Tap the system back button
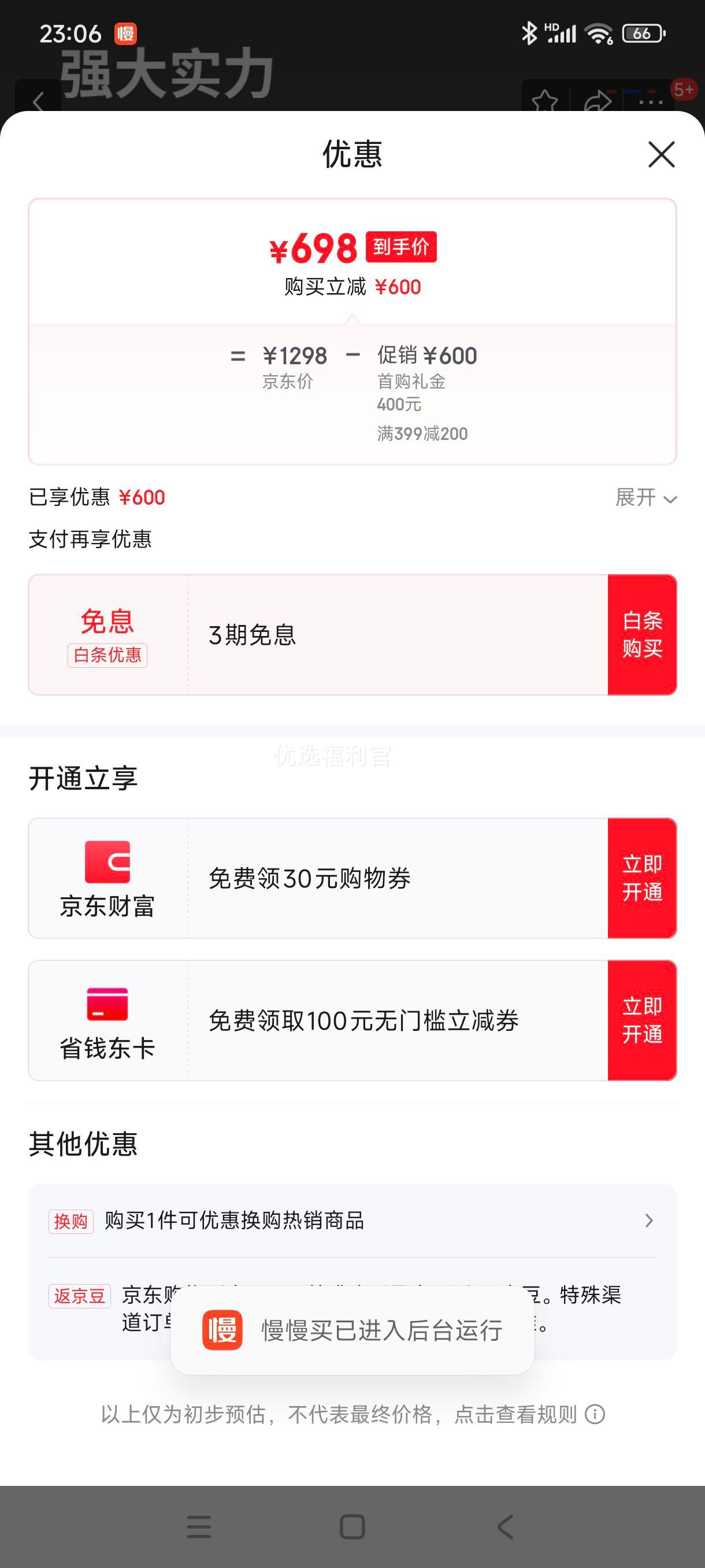The width and height of the screenshot is (705, 1568). click(x=506, y=1526)
